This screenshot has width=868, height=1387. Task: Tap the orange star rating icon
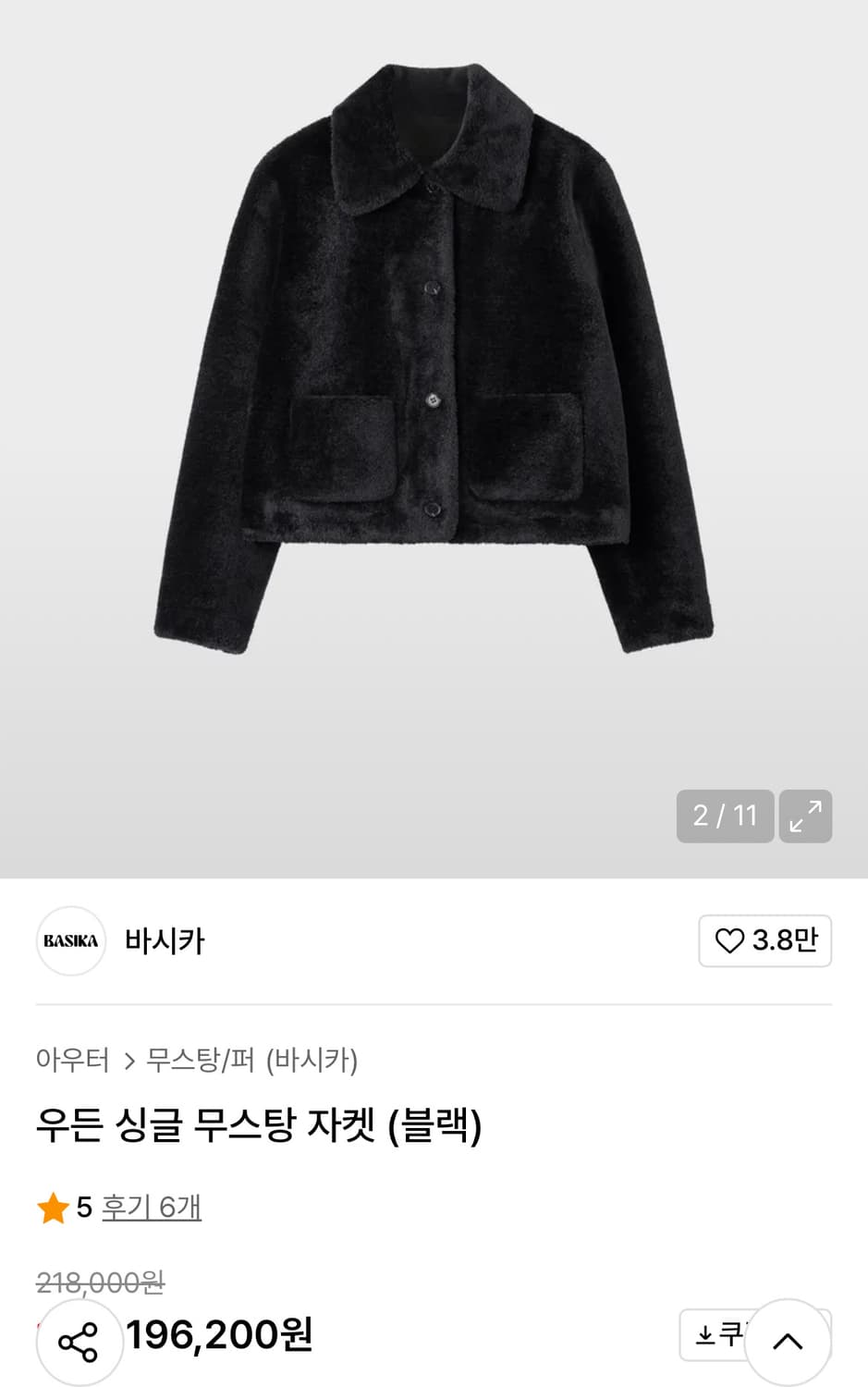[x=53, y=1207]
